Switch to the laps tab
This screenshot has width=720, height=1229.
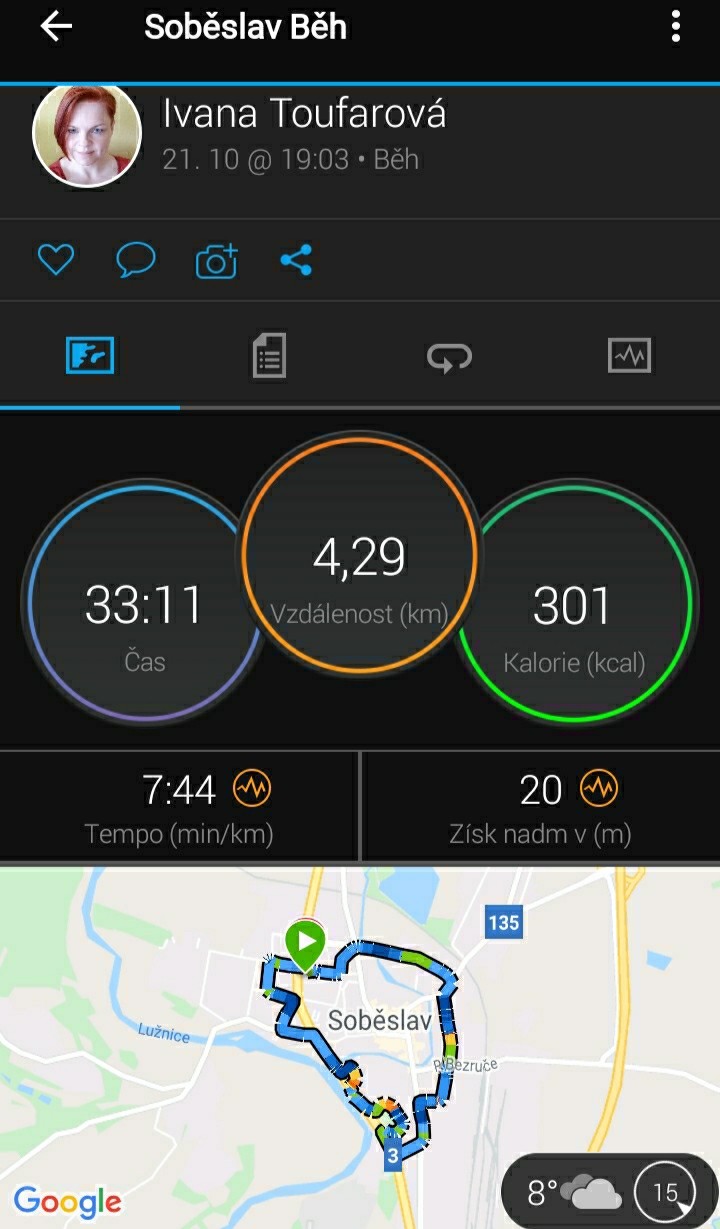(449, 356)
